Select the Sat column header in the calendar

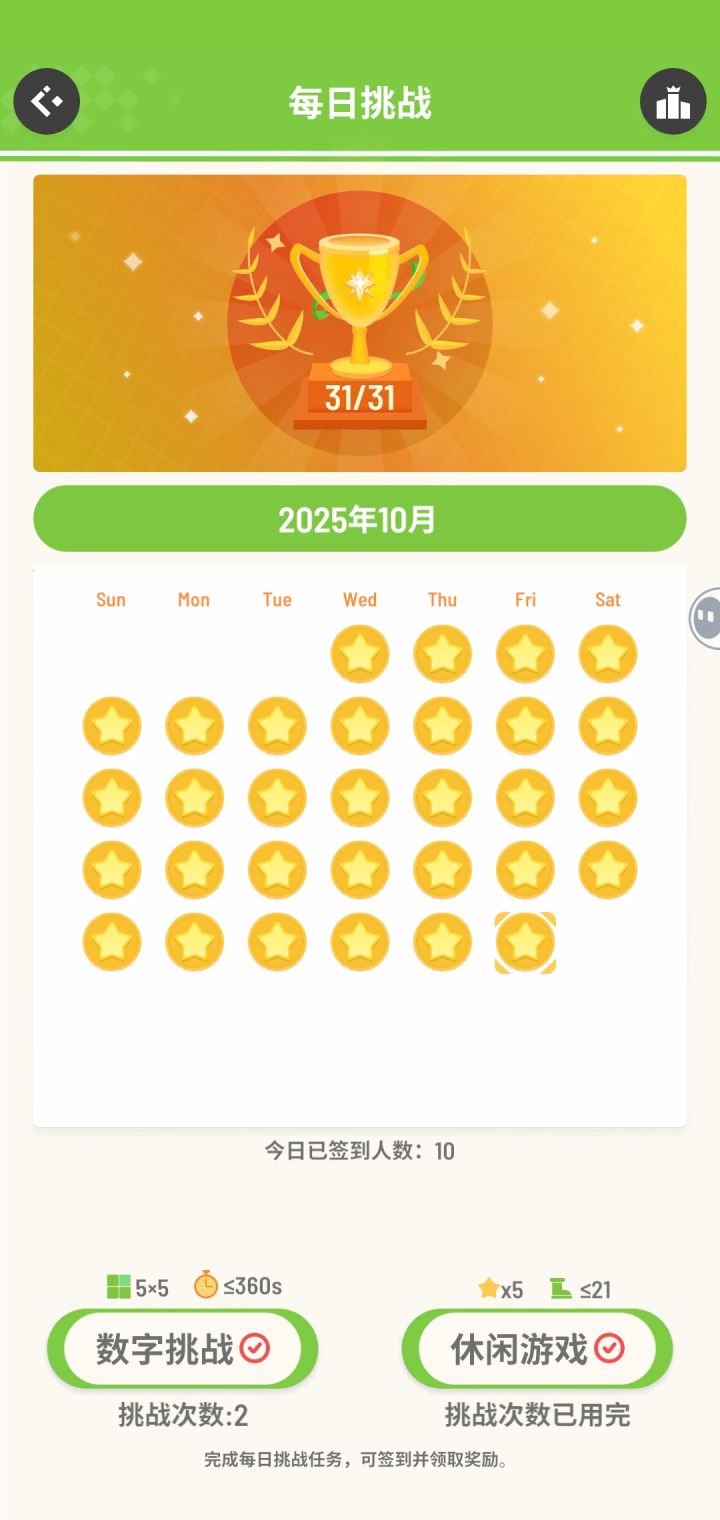[608, 599]
